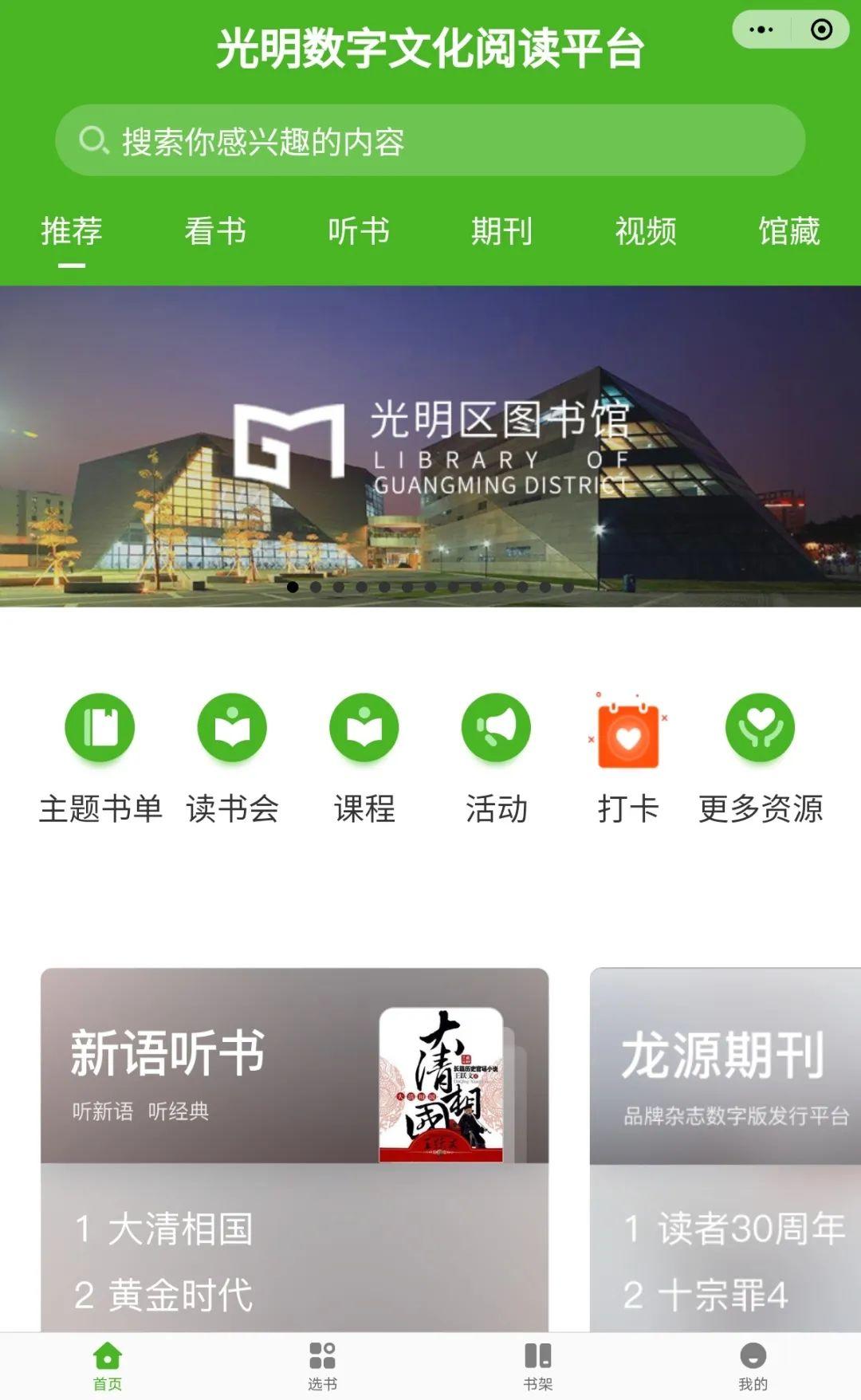Open the mini program overflow menu

pyautogui.click(x=761, y=30)
